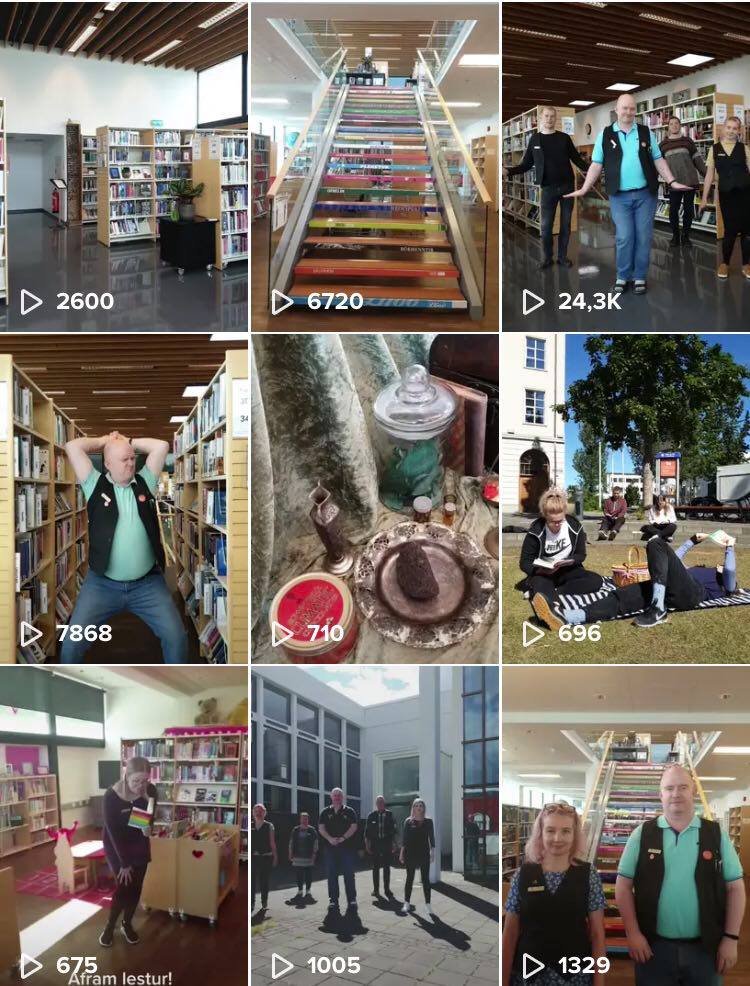This screenshot has width=750, height=986.
Task: Open the video with 1329 views
Action: click(626, 826)
